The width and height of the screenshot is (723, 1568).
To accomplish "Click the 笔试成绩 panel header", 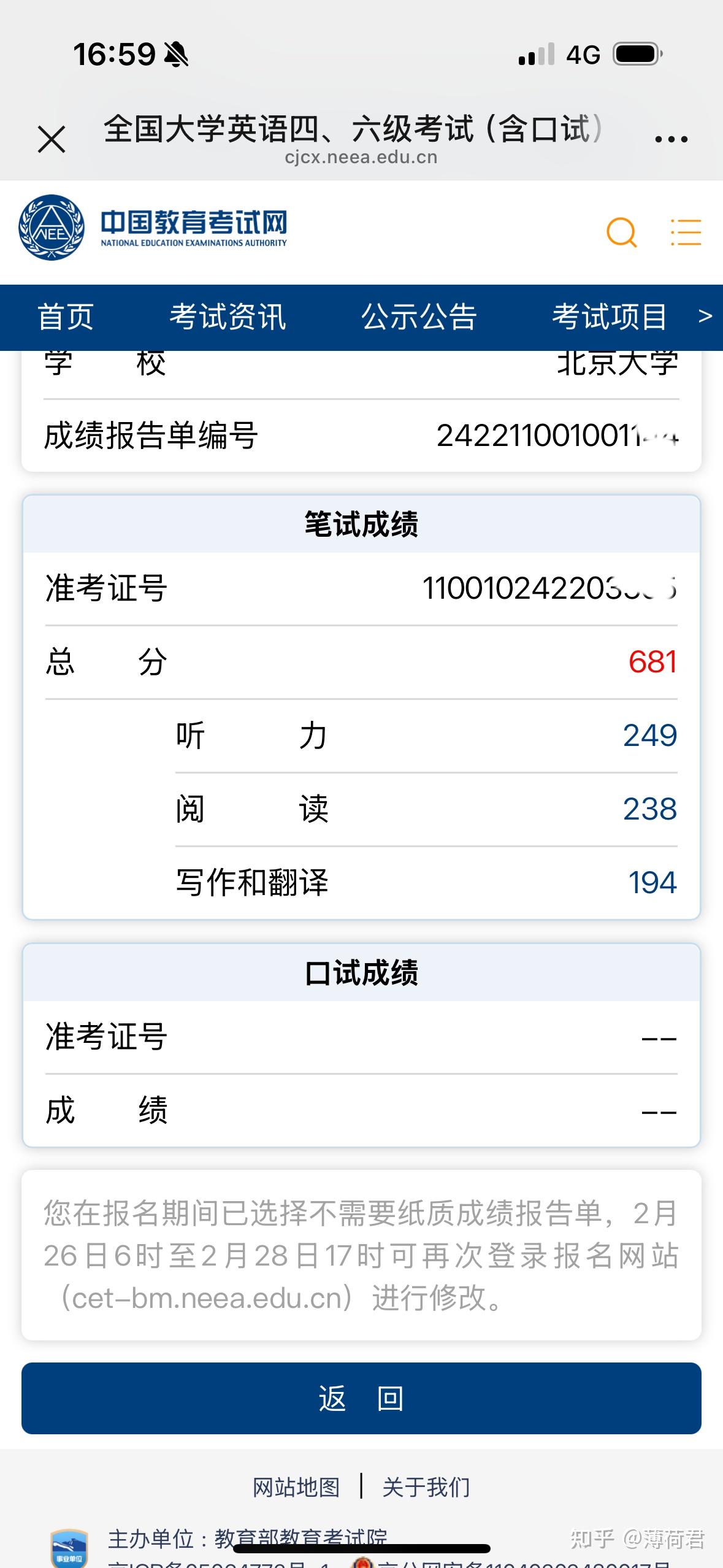I will point(361,526).
